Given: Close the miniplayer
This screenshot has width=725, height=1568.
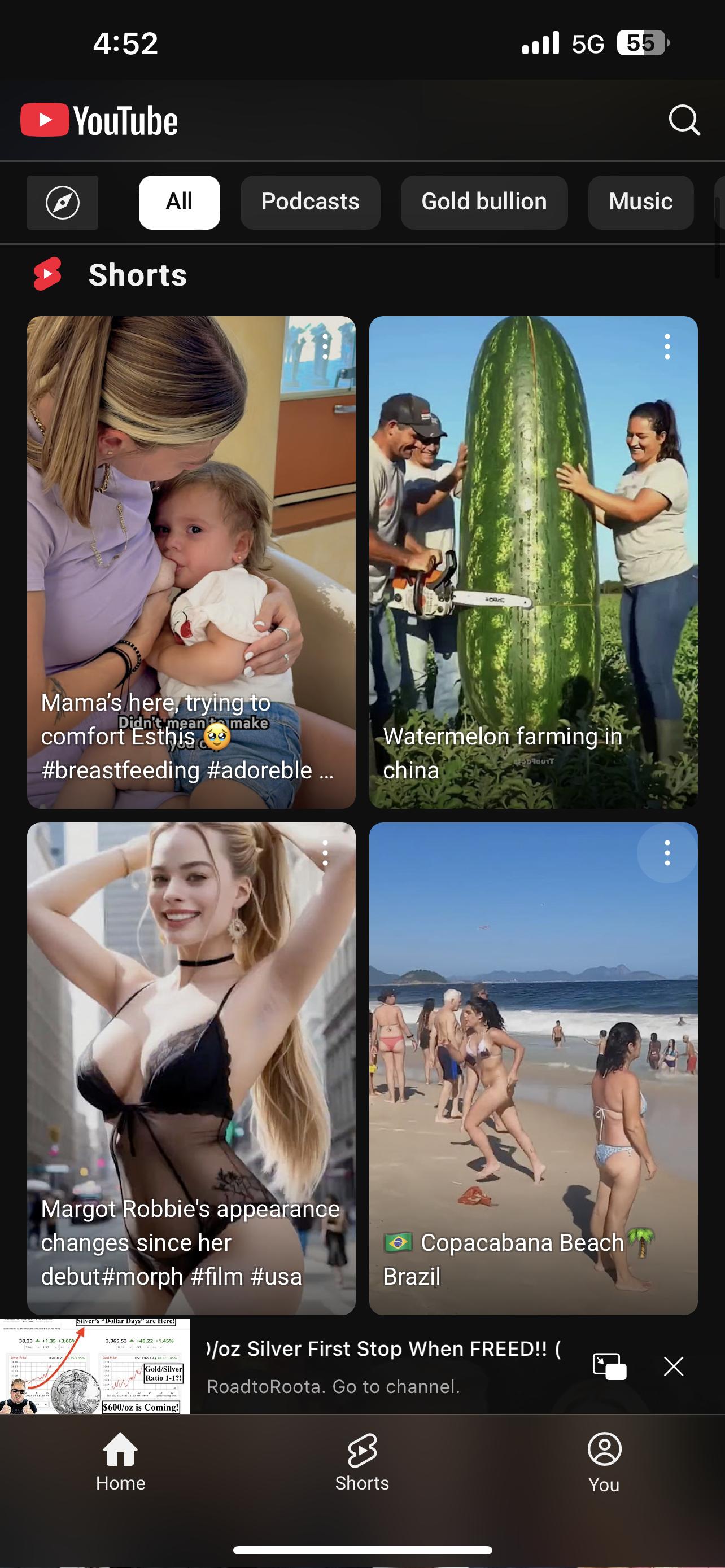Looking at the screenshot, I should coord(673,1366).
